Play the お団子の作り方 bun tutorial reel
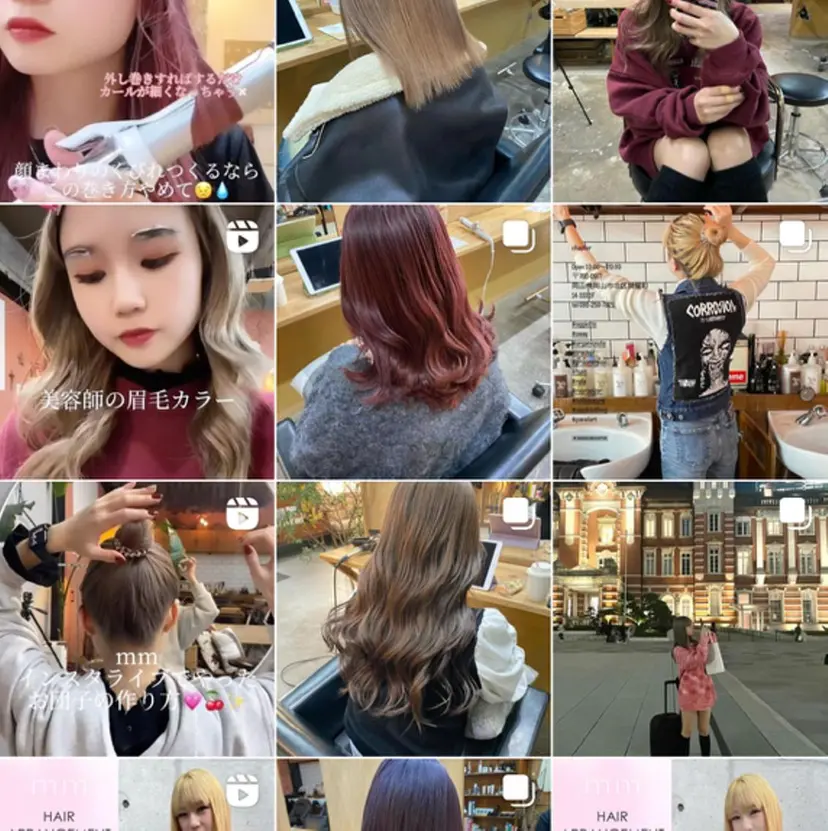828x831 pixels. tap(137, 618)
